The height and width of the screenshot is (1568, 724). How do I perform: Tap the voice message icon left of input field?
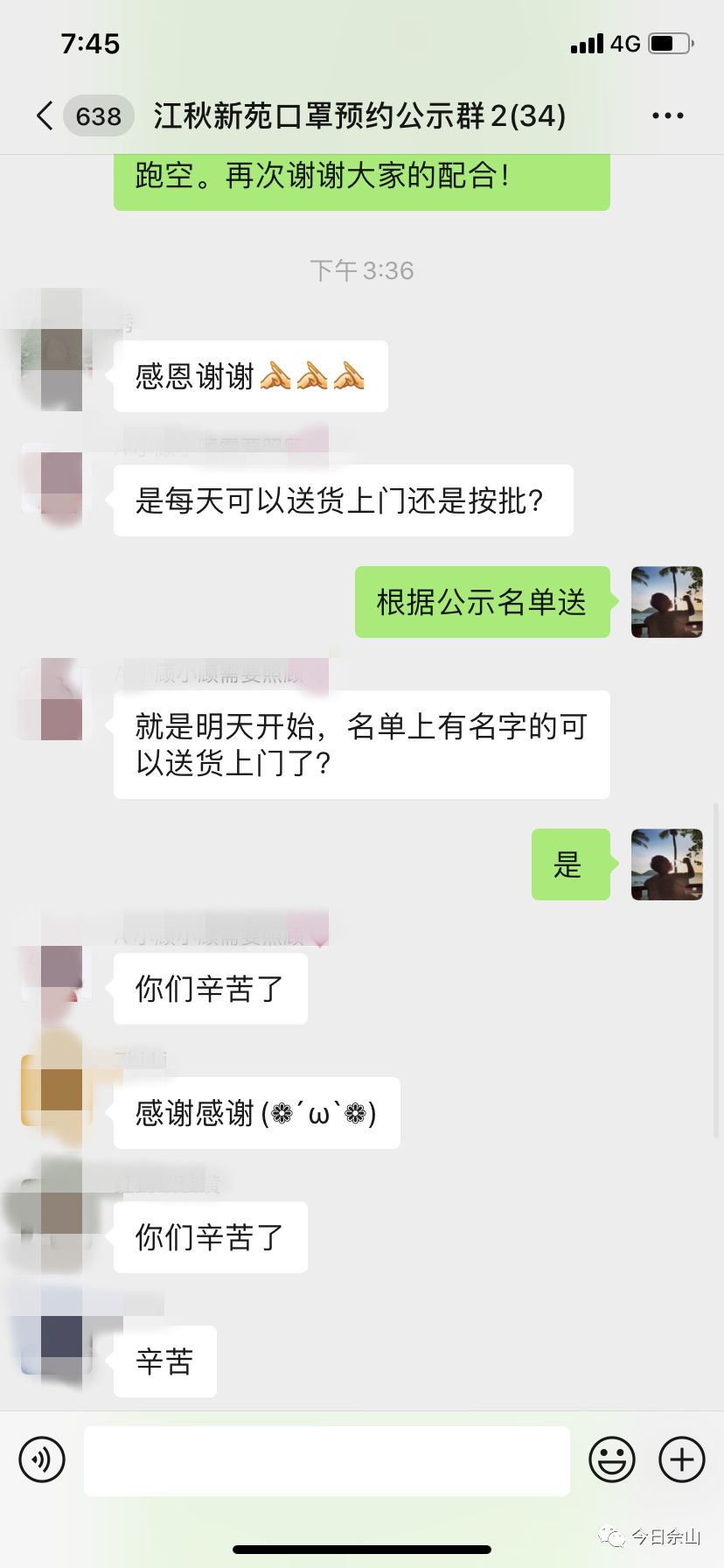(x=41, y=1459)
